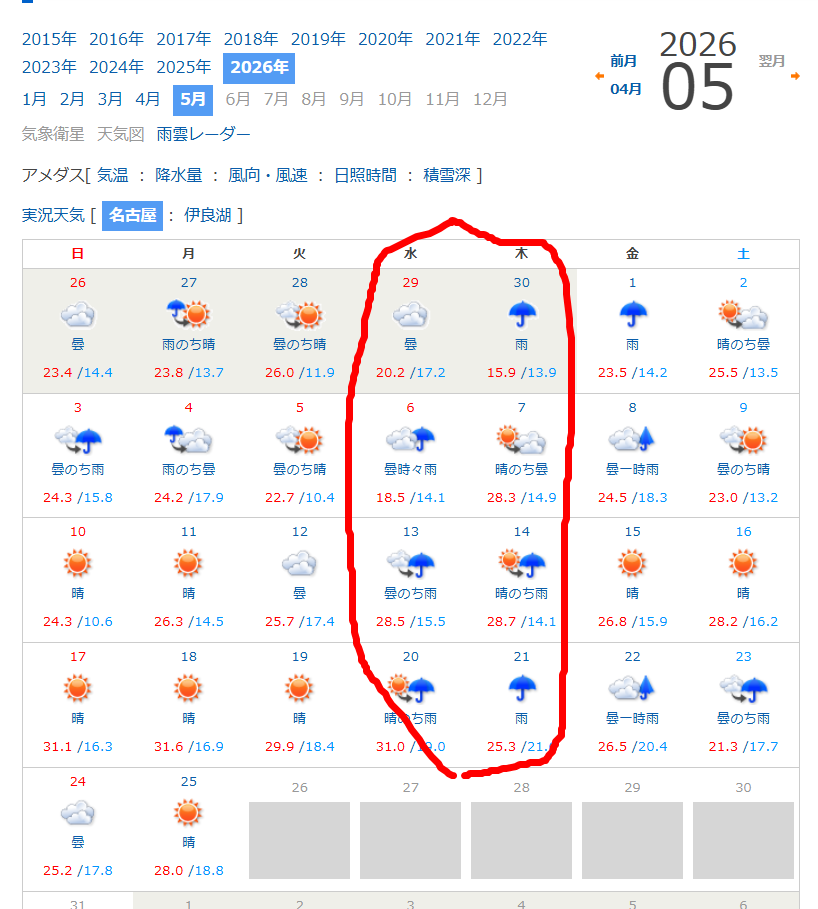Open 雨雲レーダー rain radar link
The width and height of the screenshot is (818, 909).
(x=203, y=134)
